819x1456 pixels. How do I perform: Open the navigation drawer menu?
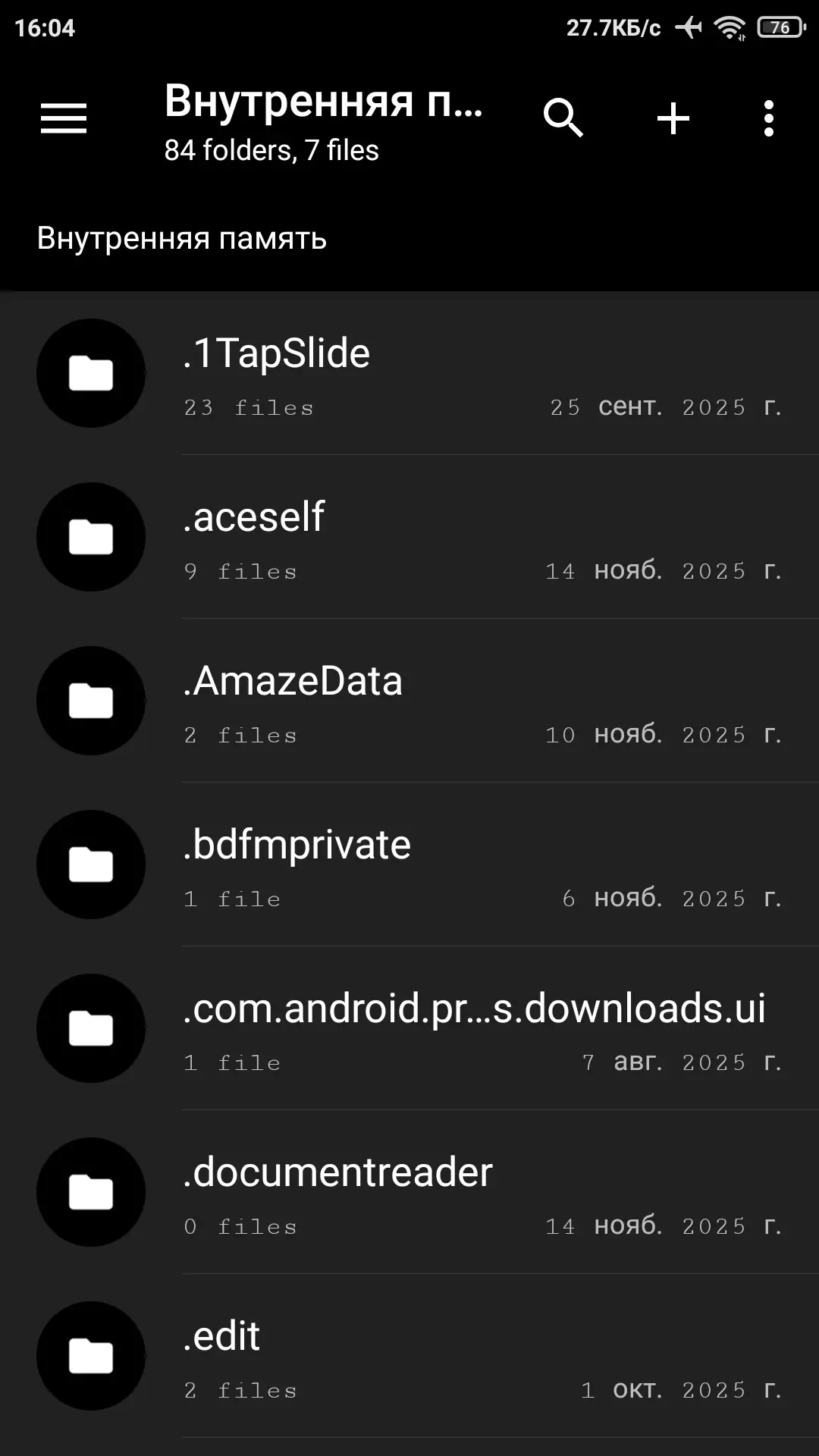click(x=64, y=119)
